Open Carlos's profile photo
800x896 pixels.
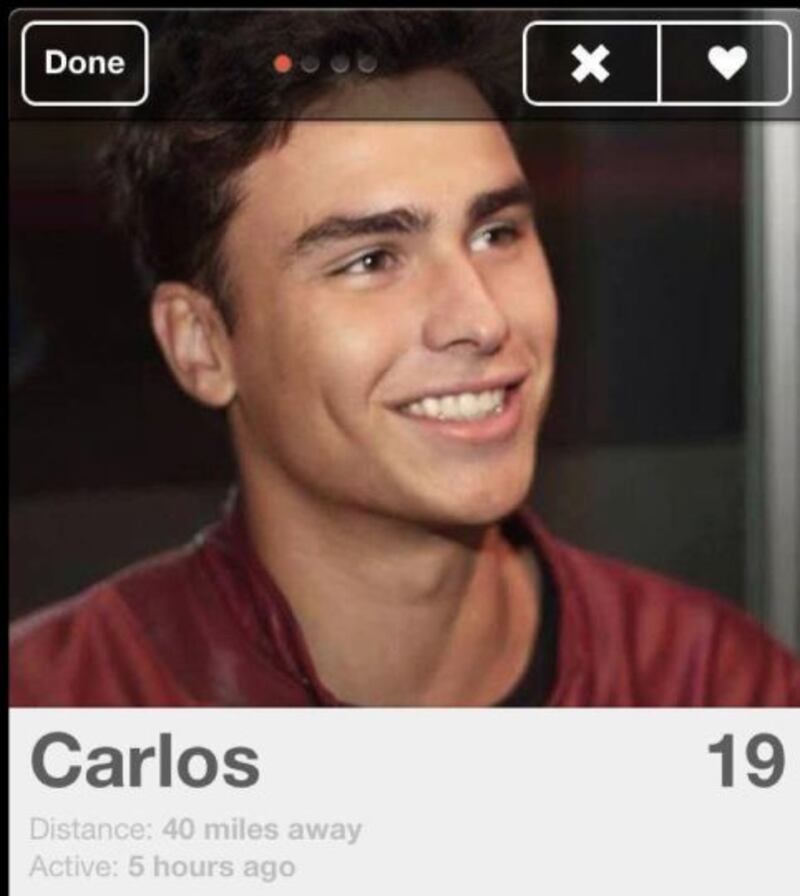pos(400,400)
